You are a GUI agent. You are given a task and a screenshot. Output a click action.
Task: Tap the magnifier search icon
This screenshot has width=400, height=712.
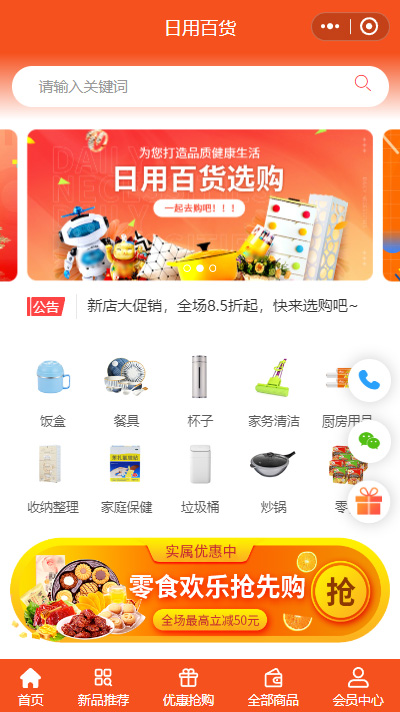[x=362, y=84]
